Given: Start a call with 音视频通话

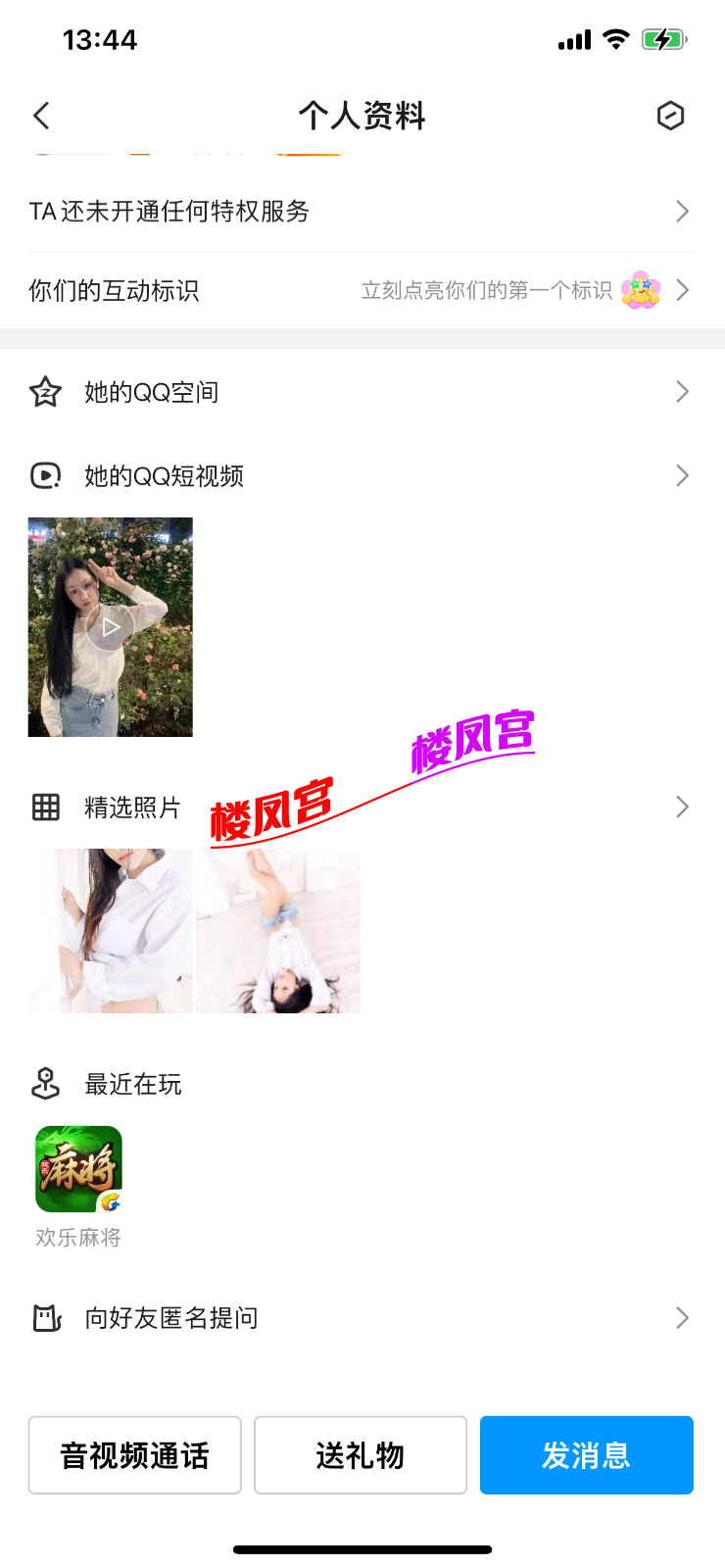Looking at the screenshot, I should (134, 1455).
